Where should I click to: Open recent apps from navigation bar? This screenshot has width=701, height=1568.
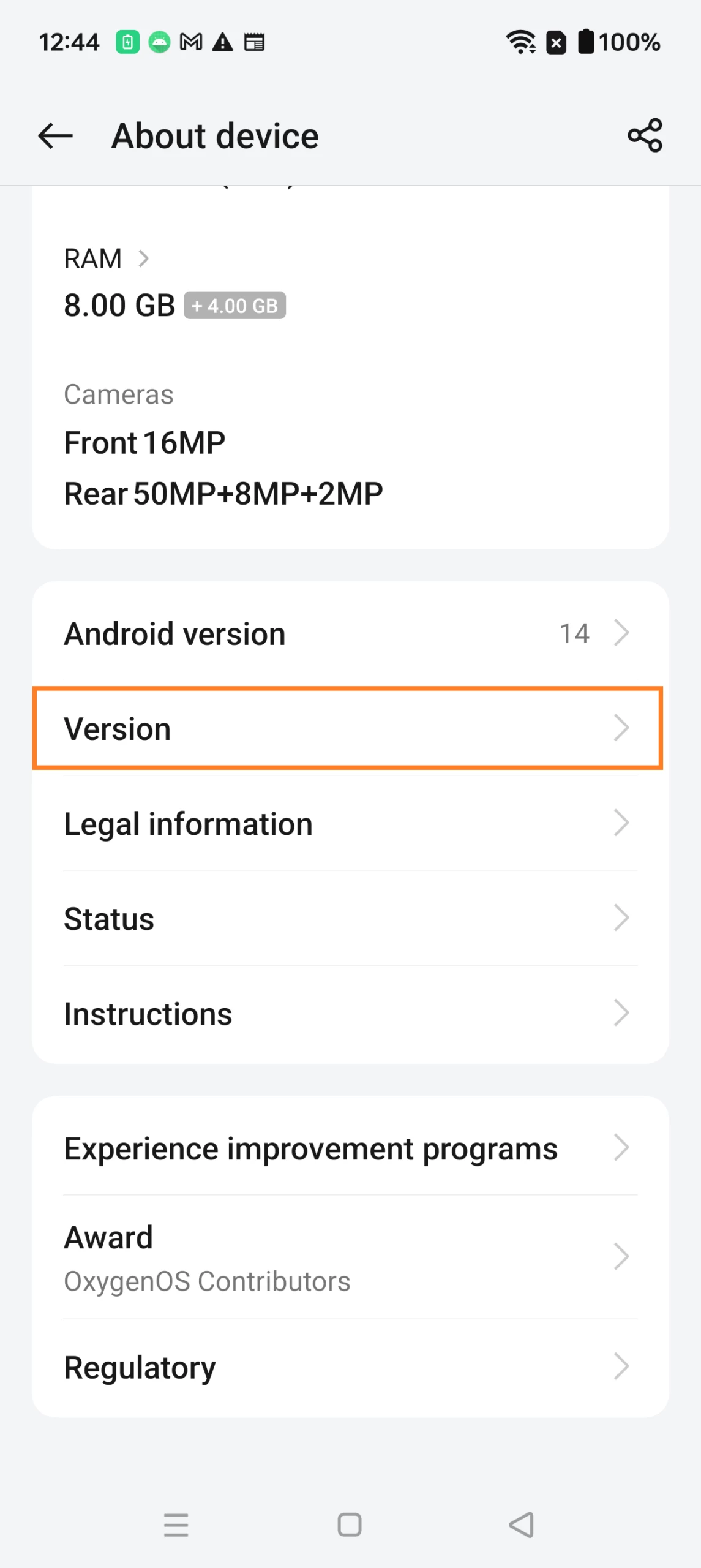pyautogui.click(x=176, y=1525)
